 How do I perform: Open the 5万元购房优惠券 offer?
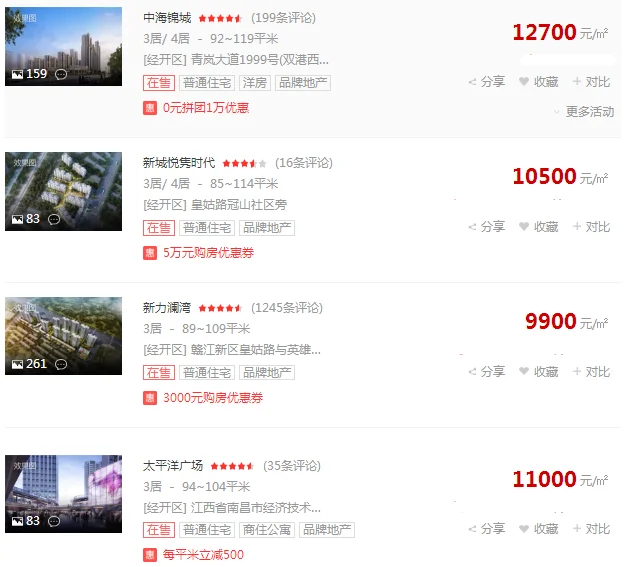click(208, 253)
